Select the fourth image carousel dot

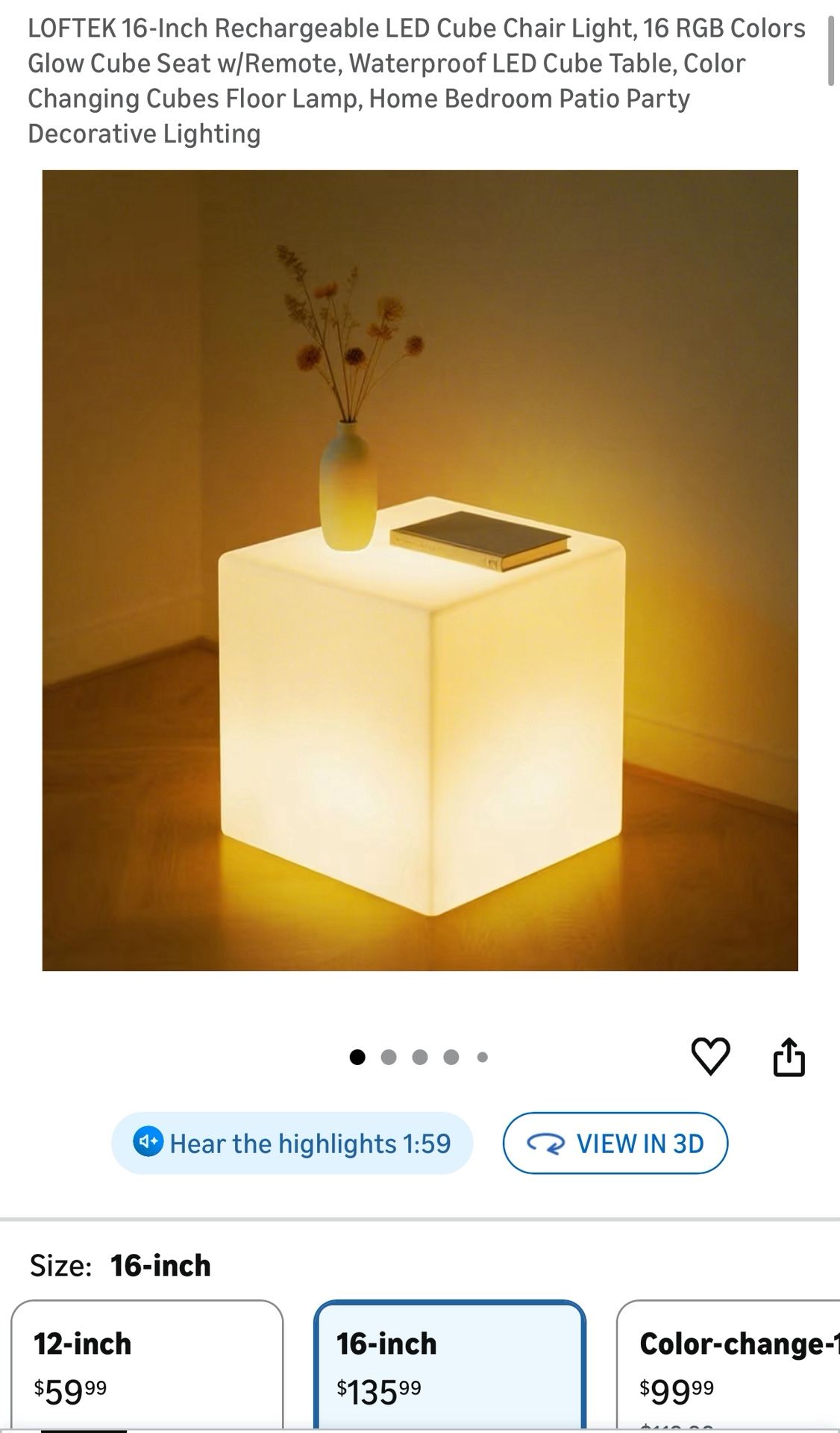(451, 1057)
